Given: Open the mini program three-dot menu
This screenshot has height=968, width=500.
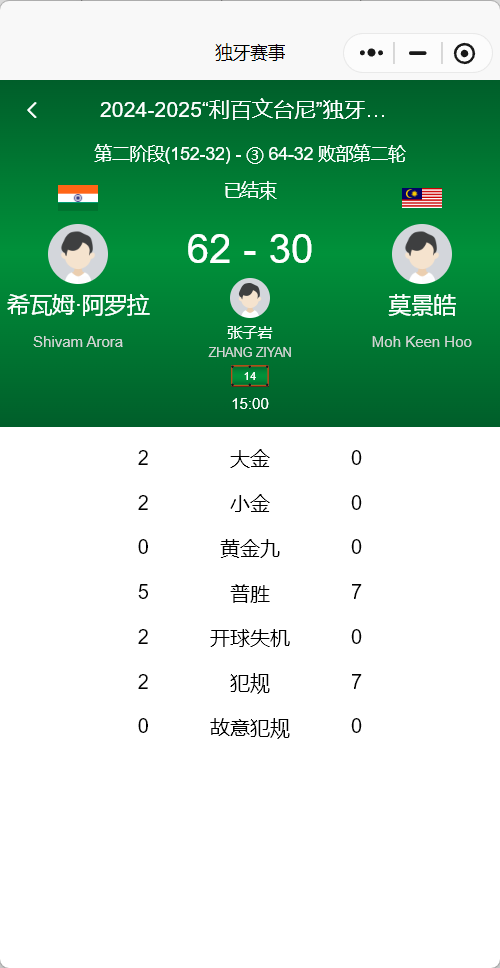Looking at the screenshot, I should point(371,53).
